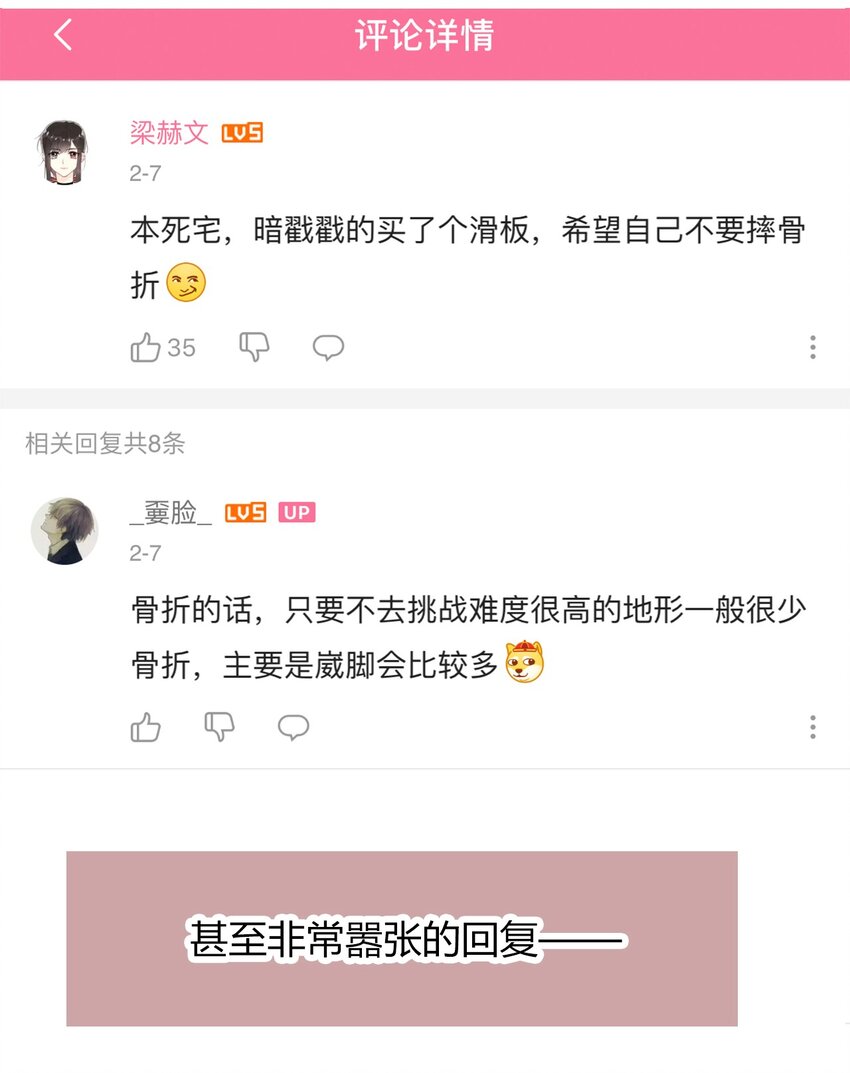Open the username _要脸_

(171, 513)
